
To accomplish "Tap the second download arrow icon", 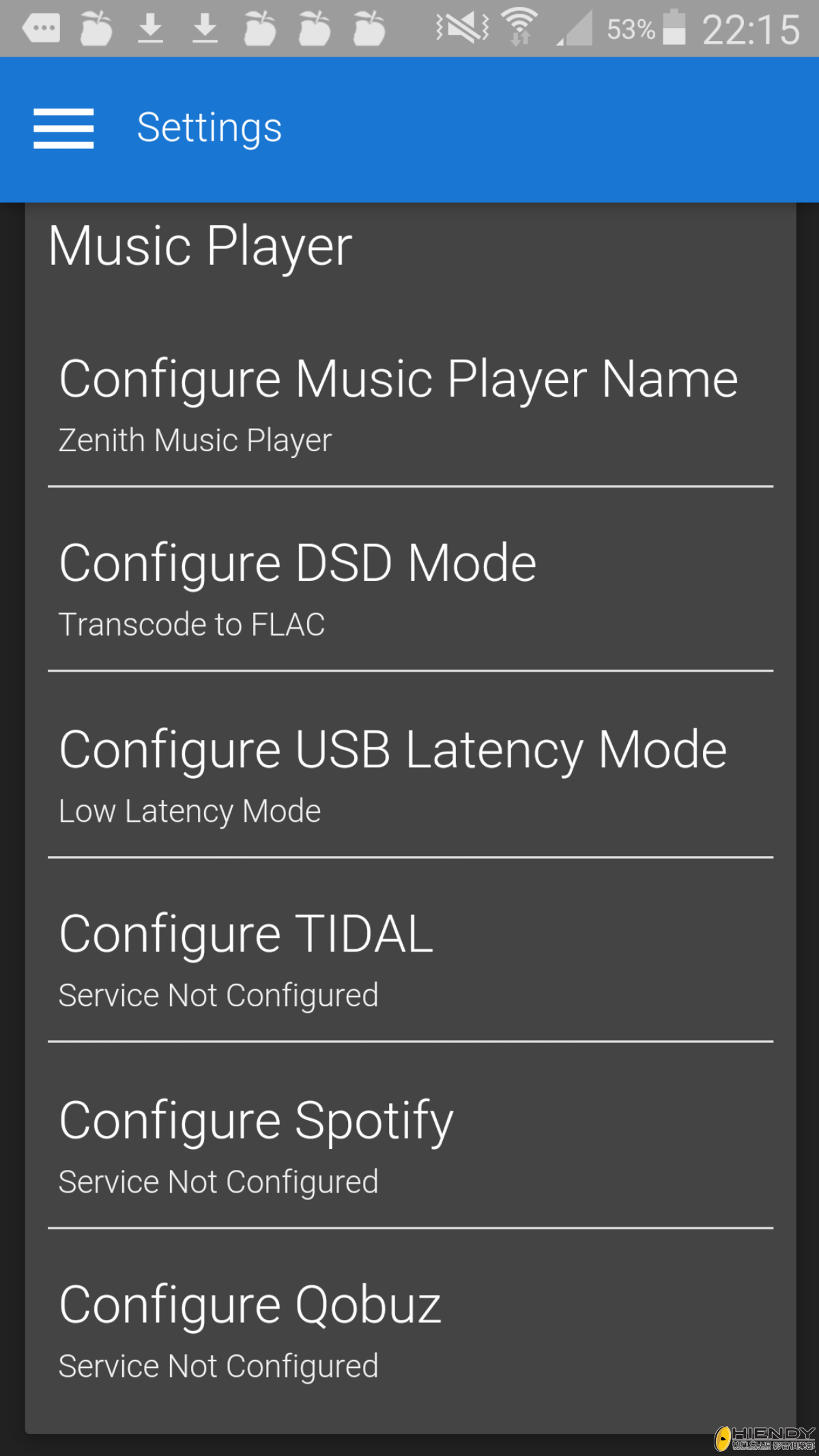I will click(204, 27).
